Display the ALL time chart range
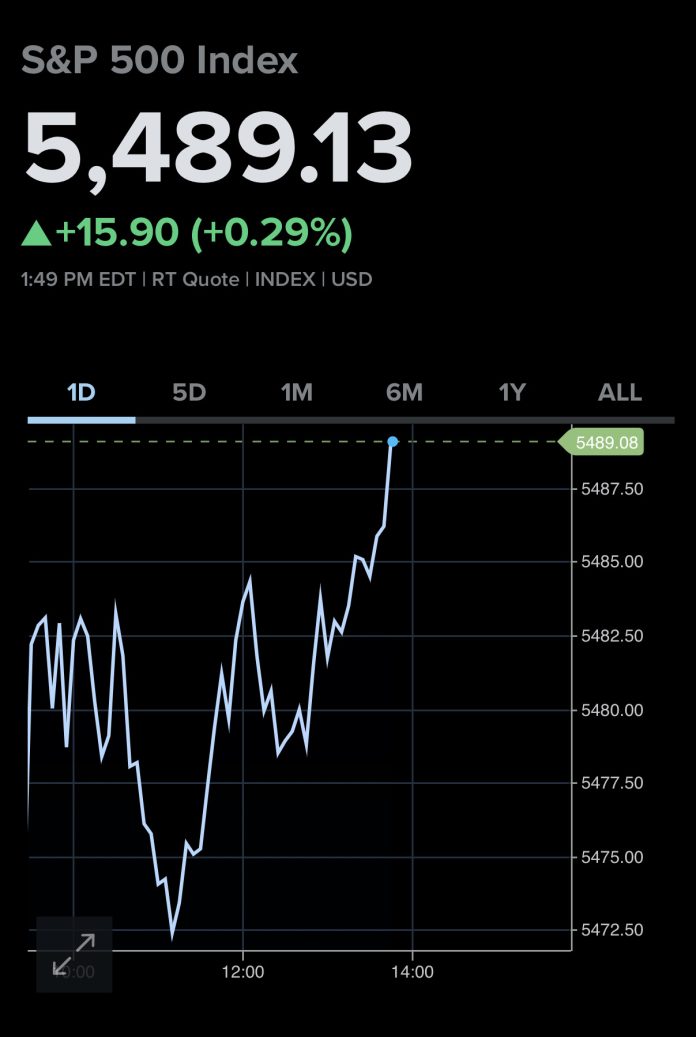The width and height of the screenshot is (696, 1037). tap(620, 393)
